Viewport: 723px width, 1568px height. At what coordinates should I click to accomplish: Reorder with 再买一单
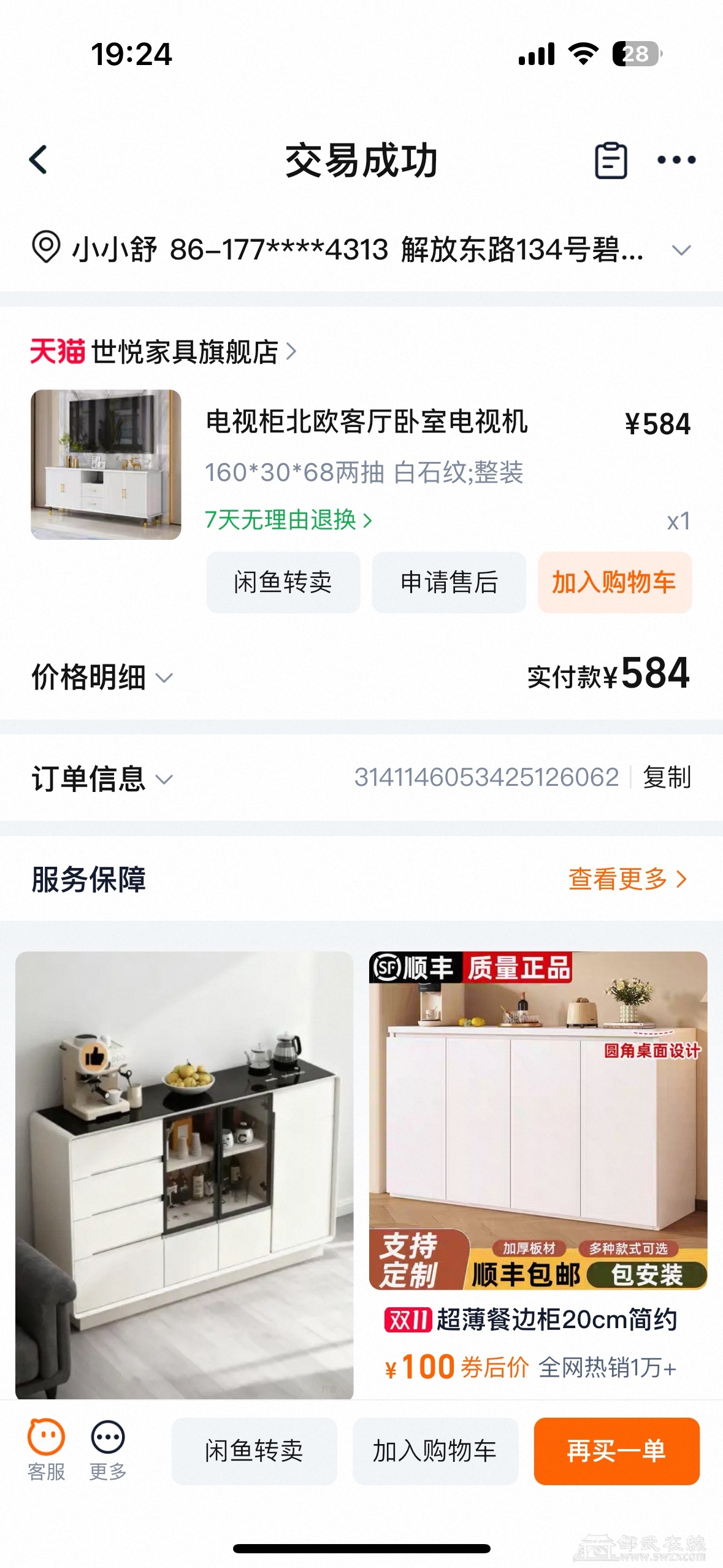[616, 1451]
